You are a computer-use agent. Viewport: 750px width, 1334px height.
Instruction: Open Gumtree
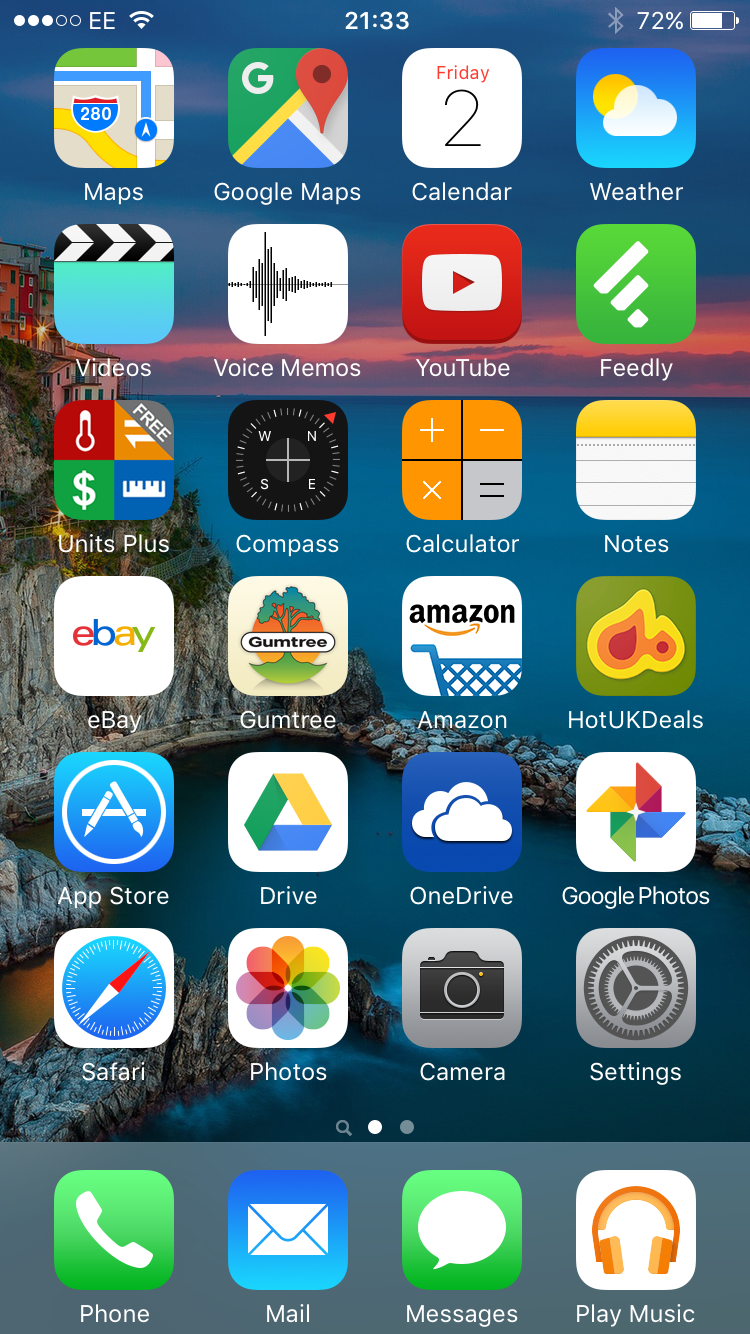tap(288, 636)
